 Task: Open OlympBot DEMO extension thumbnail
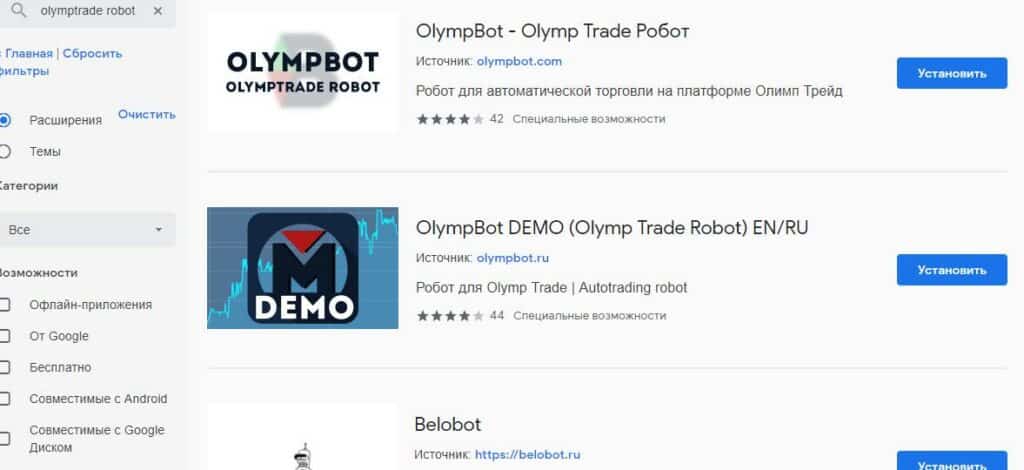point(302,268)
